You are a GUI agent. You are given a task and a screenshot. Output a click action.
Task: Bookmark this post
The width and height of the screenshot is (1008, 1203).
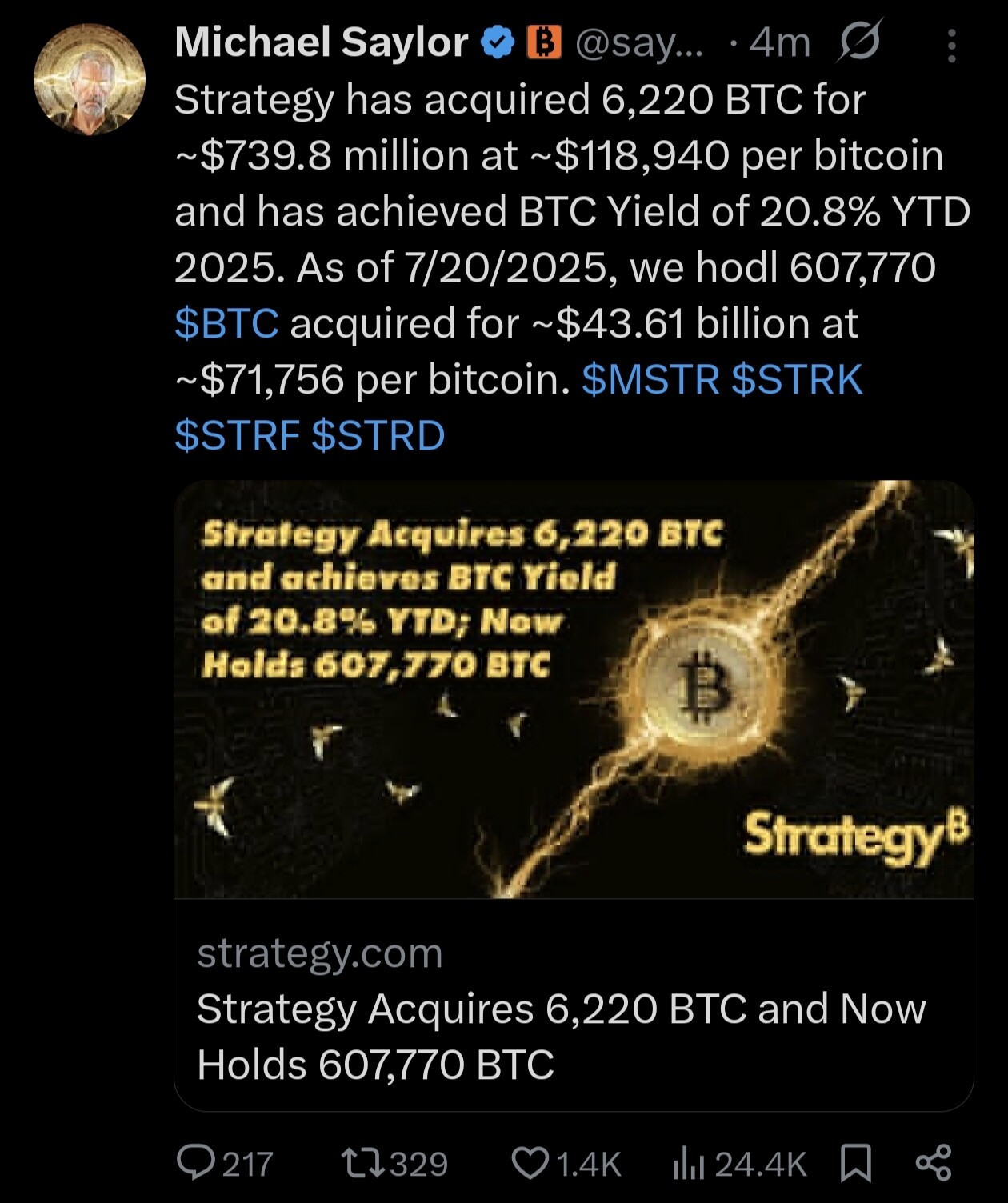click(x=856, y=1163)
